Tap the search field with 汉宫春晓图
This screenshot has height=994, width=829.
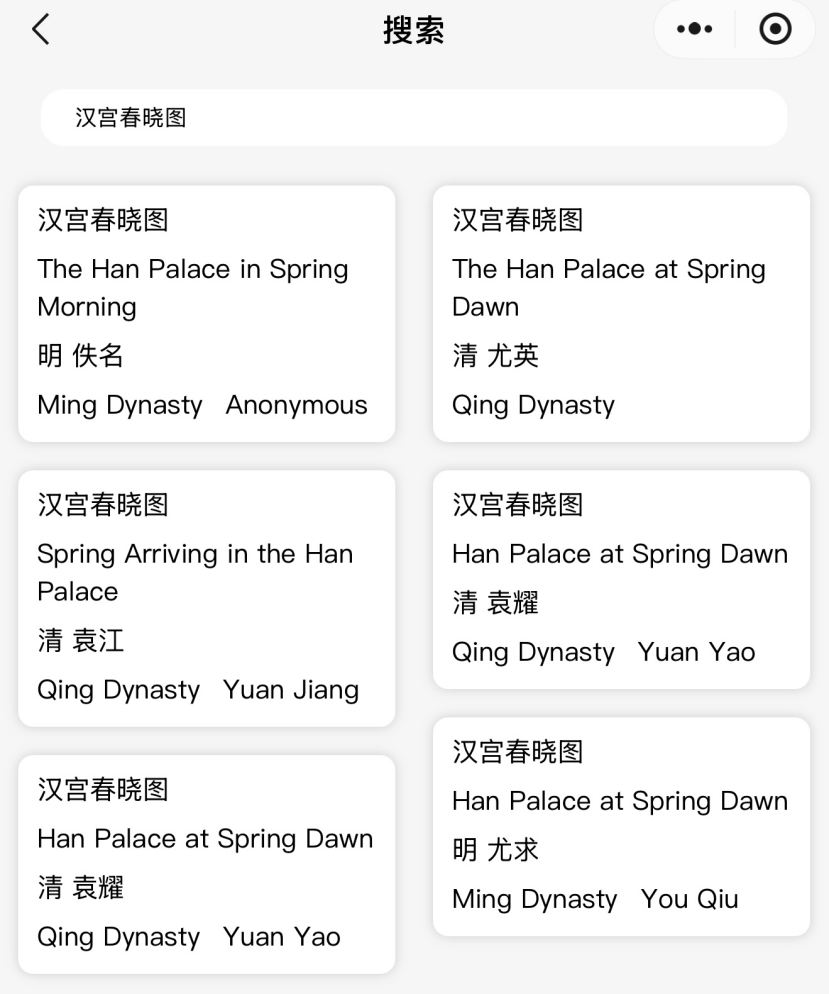[x=414, y=118]
